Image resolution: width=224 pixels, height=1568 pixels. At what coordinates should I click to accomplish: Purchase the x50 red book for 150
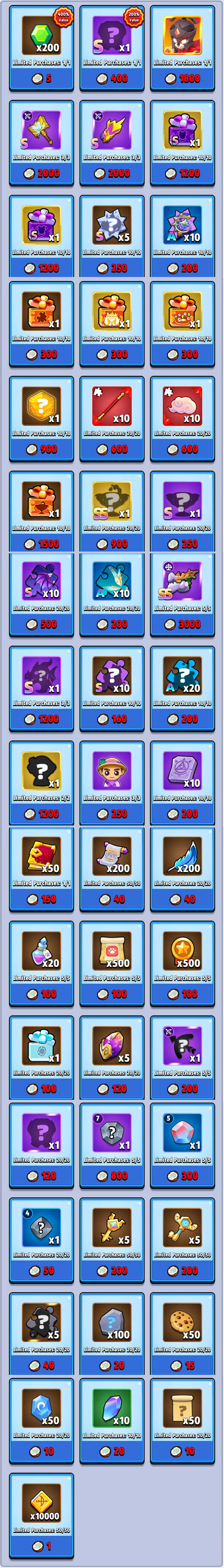coord(42,869)
